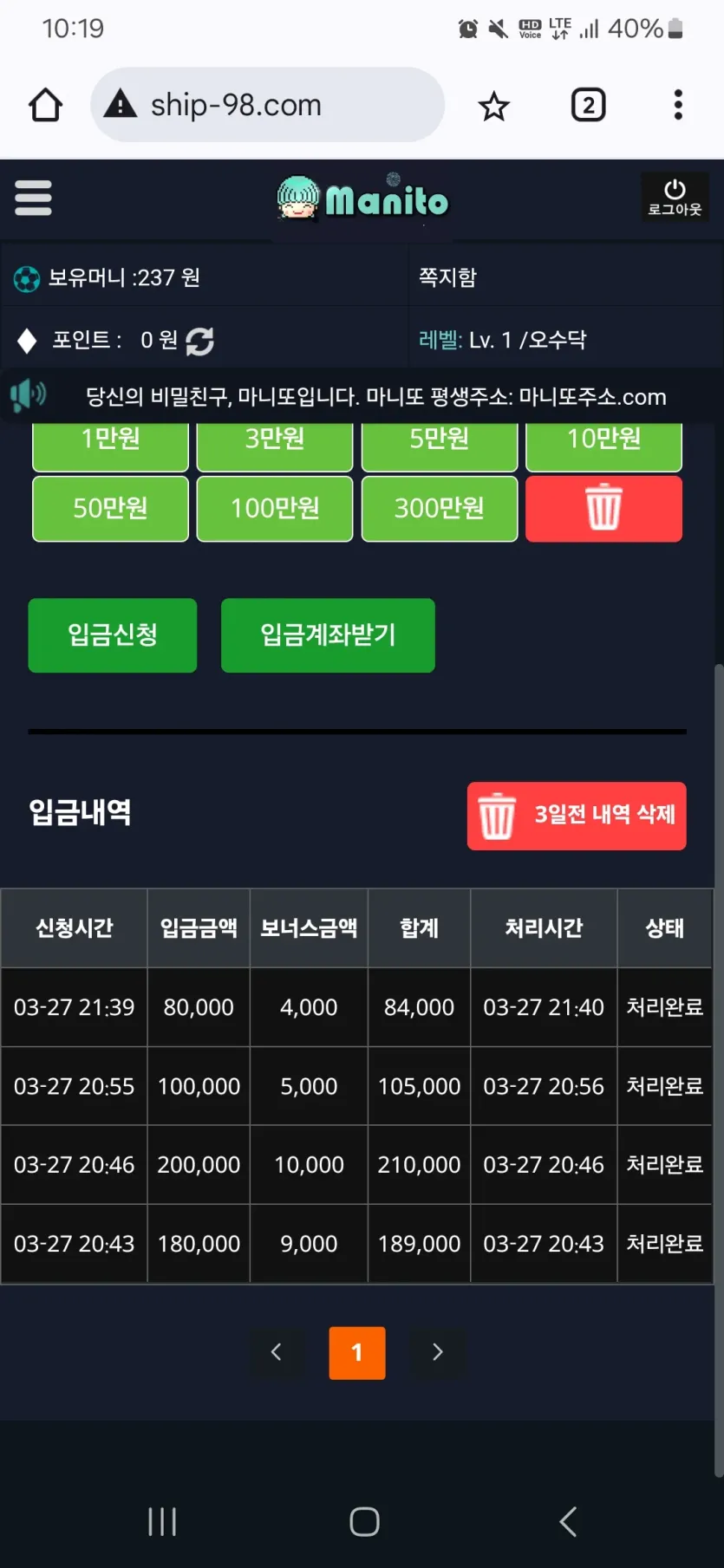
Task: Bookmark this page with the star icon
Action: [x=494, y=106]
